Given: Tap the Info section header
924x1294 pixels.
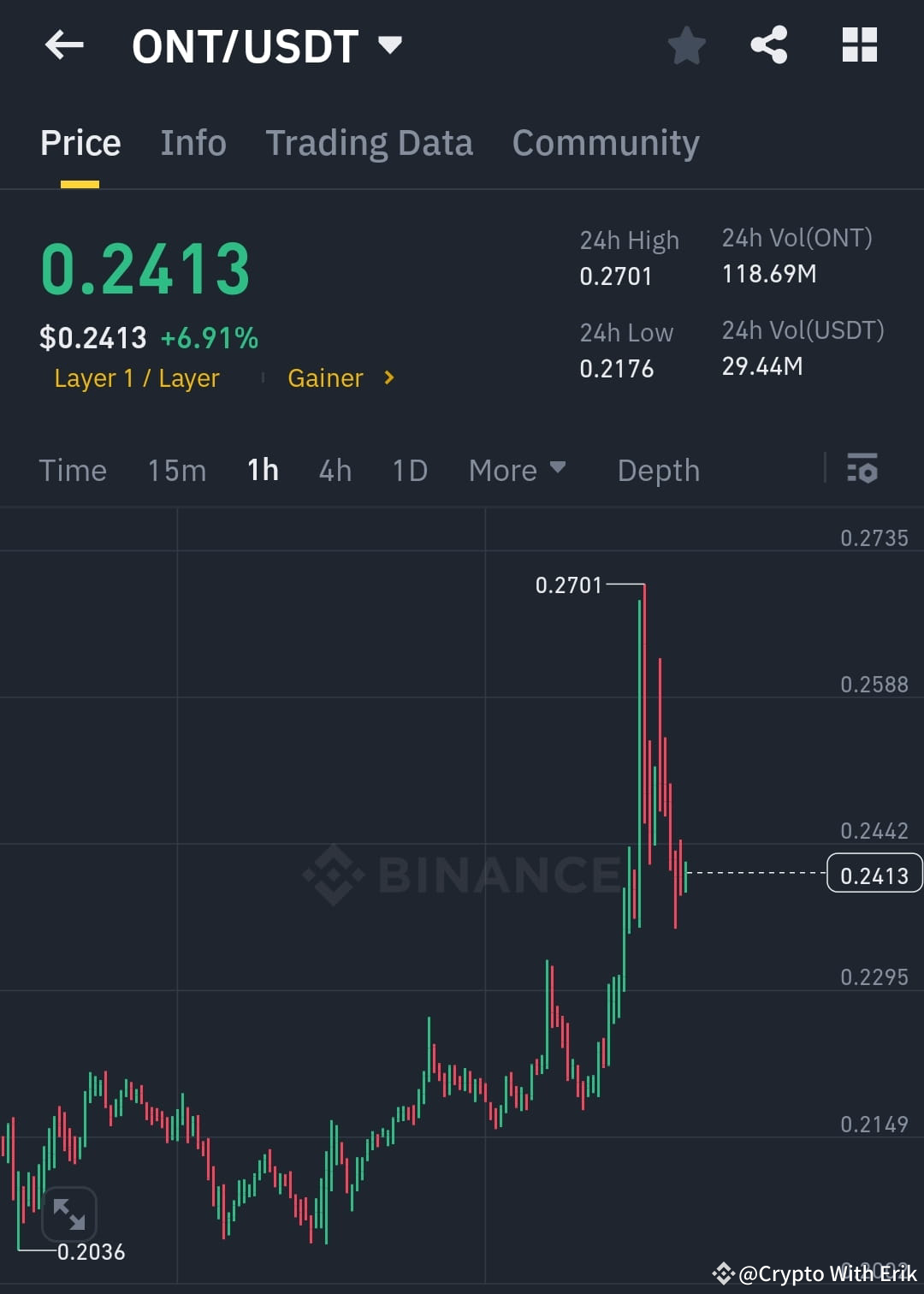Looking at the screenshot, I should [x=192, y=142].
